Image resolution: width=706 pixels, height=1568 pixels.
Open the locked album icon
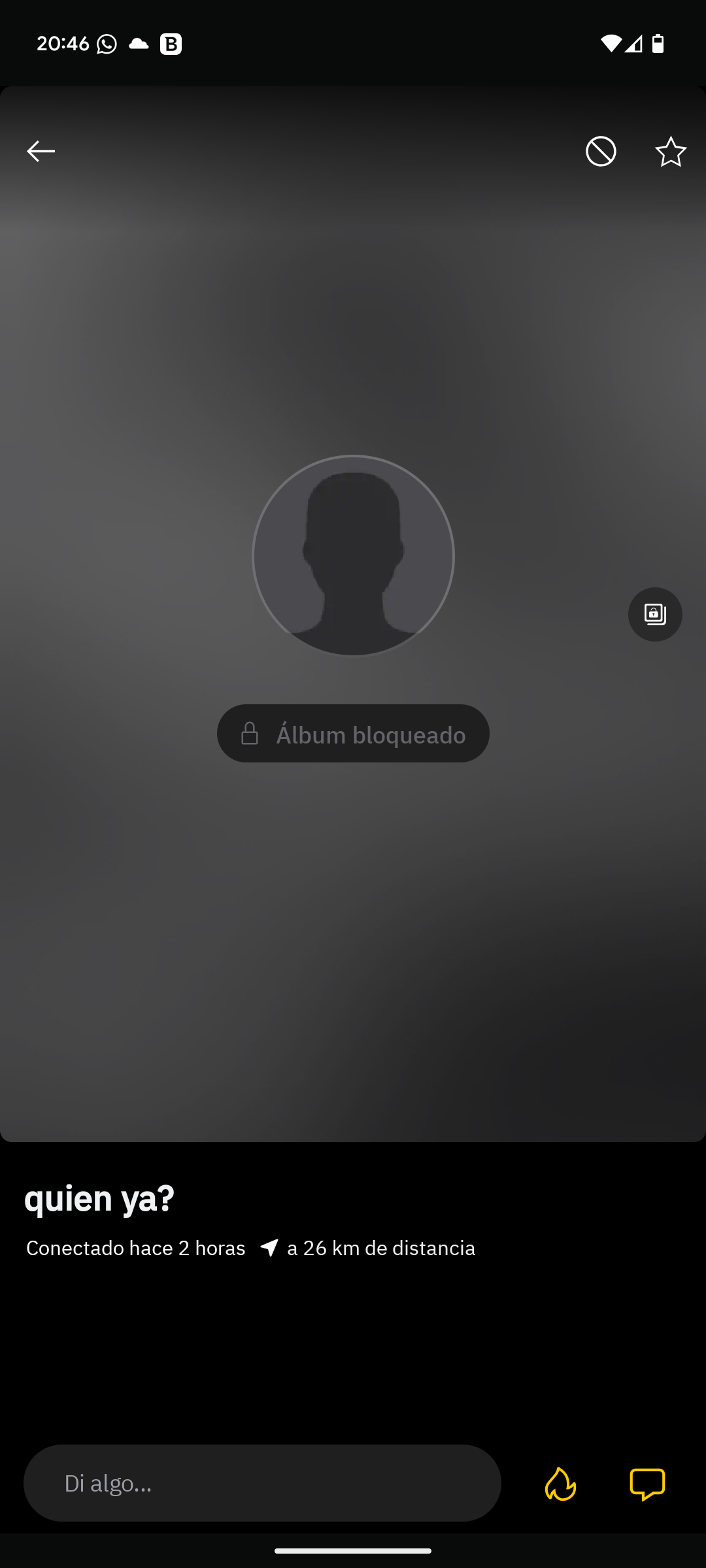pos(655,614)
